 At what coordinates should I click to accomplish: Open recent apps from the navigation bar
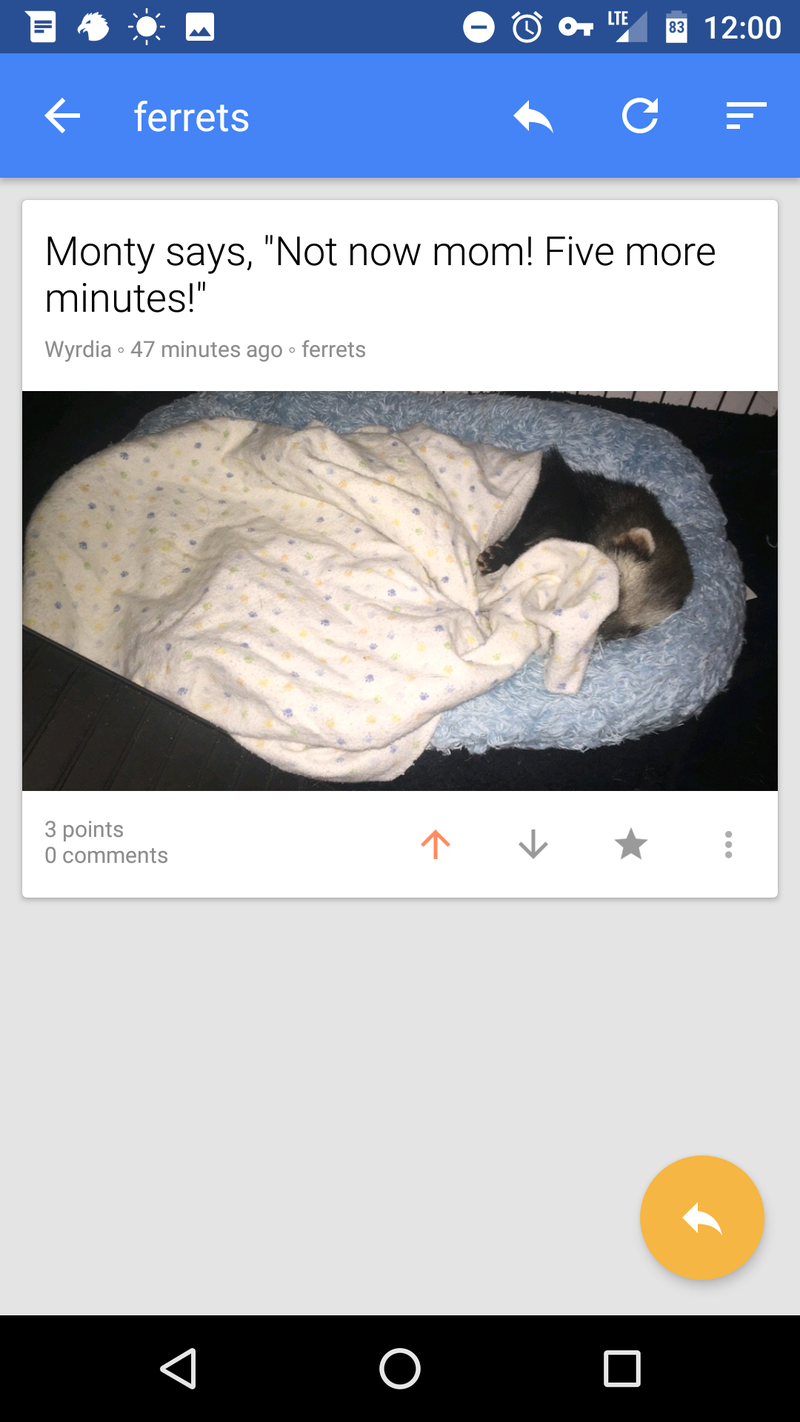click(622, 1368)
